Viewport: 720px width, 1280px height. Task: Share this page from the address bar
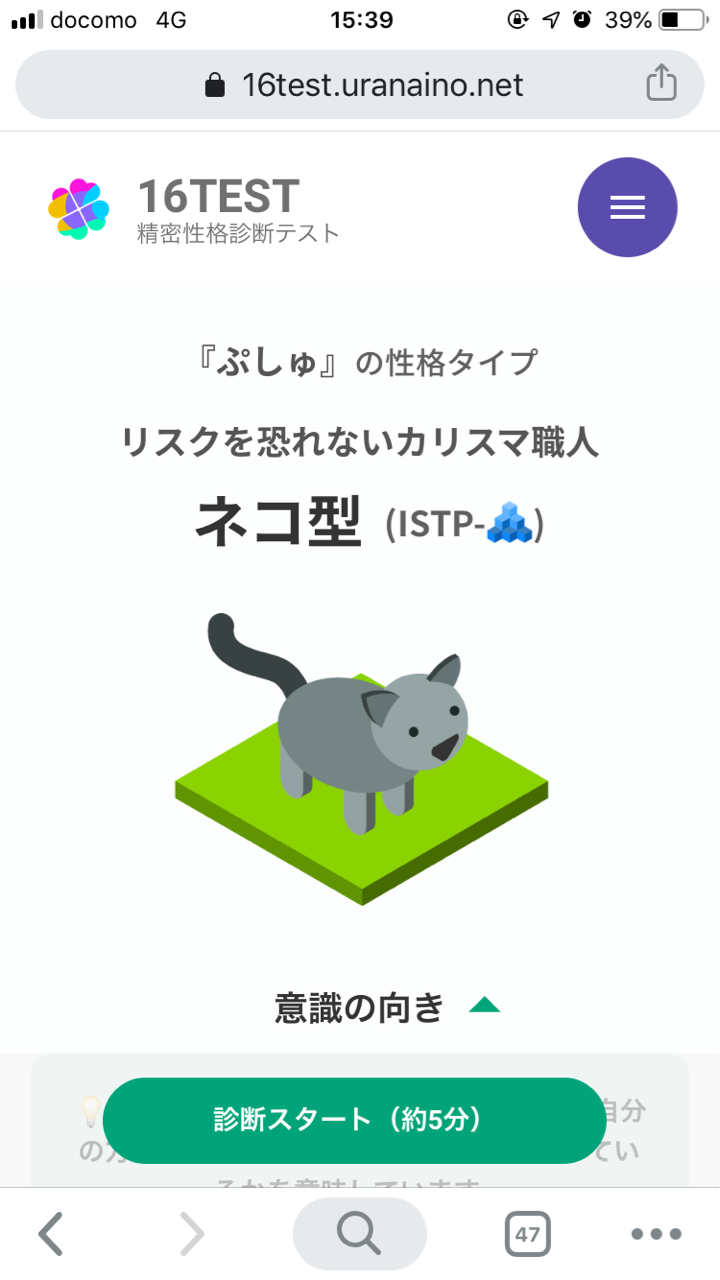661,84
